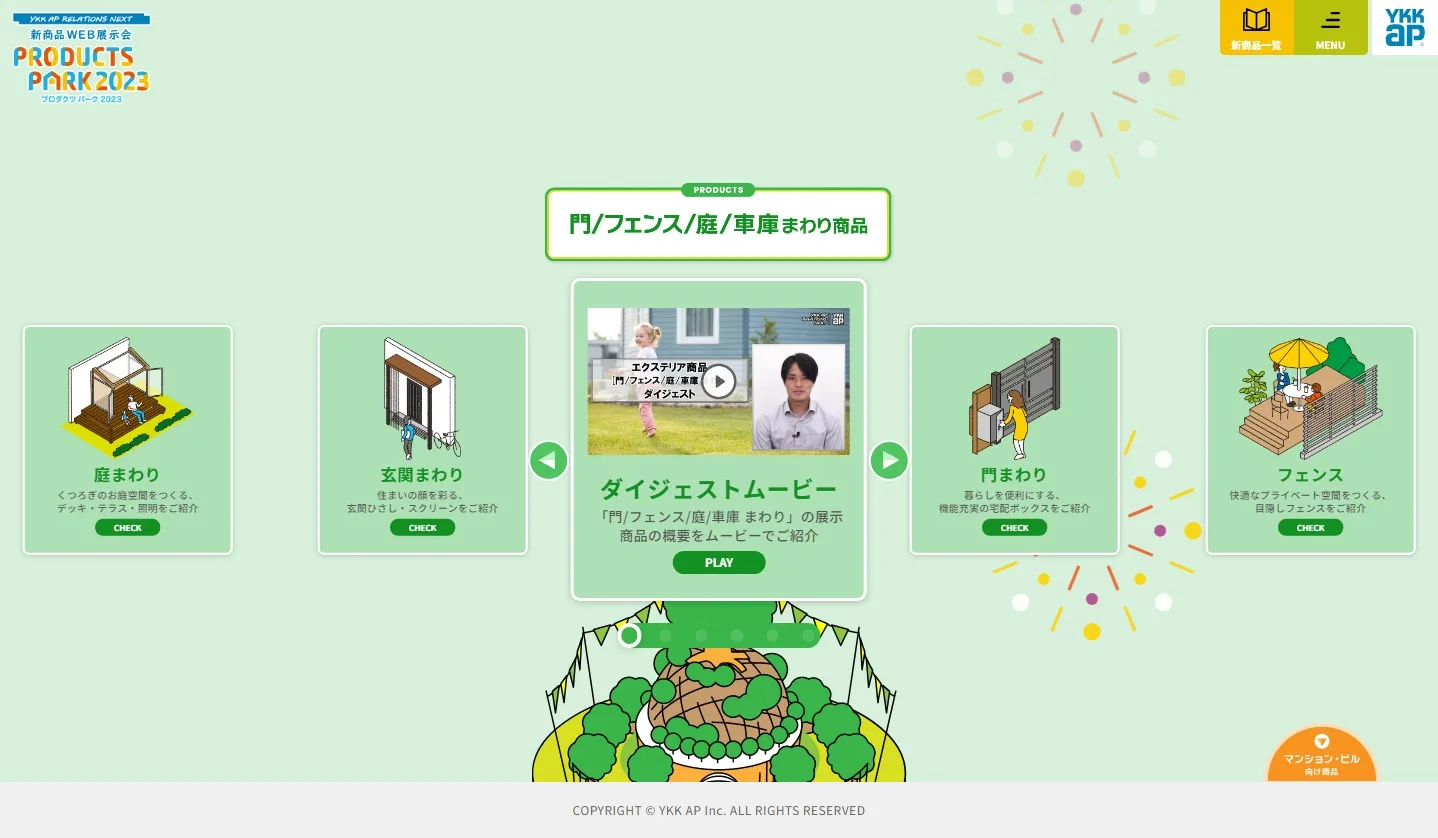Tap CHECK on the 門まわり card
Viewport: 1438px width, 838px height.
(x=1014, y=528)
